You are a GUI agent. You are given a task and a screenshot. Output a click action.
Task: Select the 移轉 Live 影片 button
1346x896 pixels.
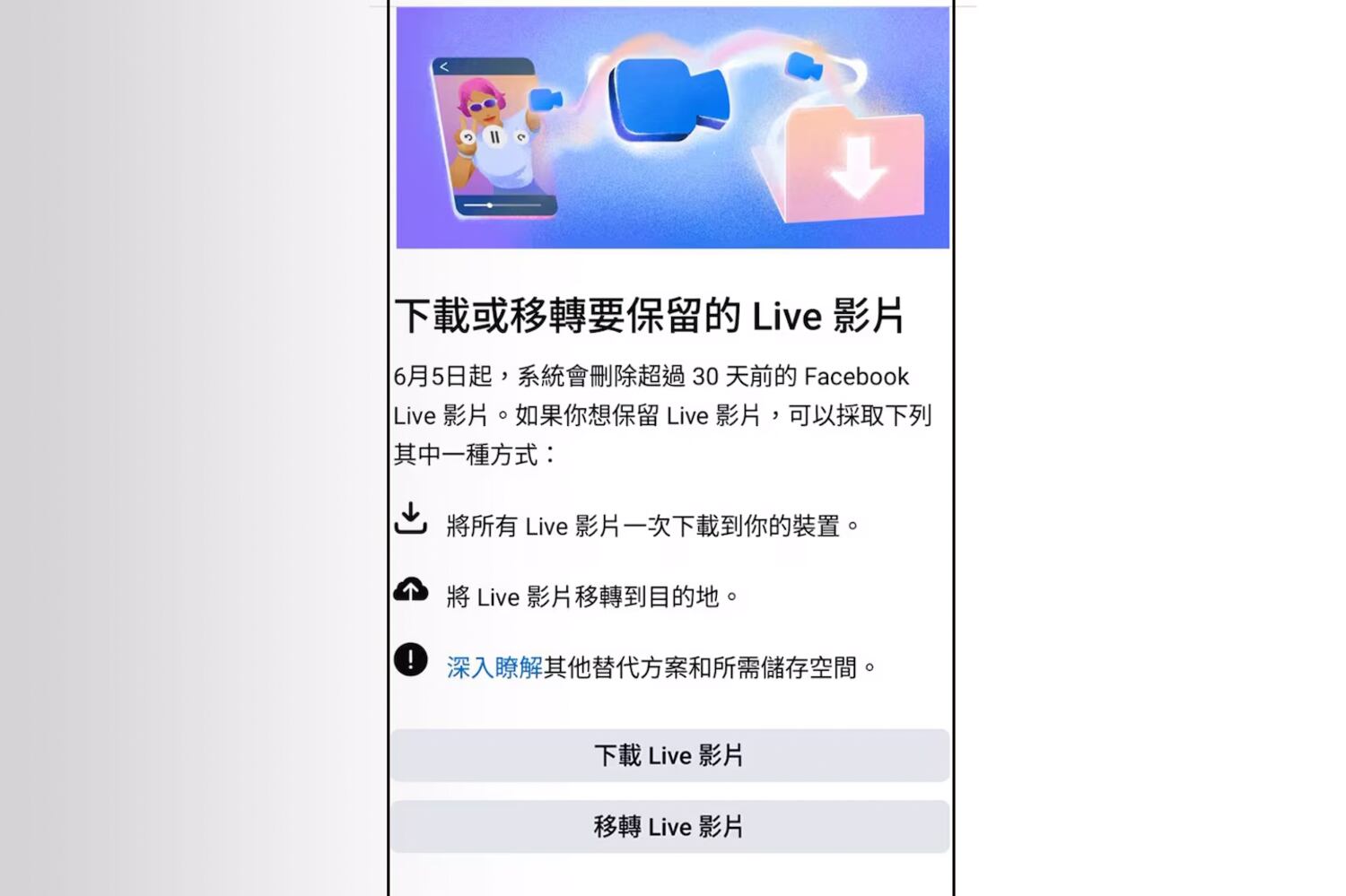[x=669, y=826]
